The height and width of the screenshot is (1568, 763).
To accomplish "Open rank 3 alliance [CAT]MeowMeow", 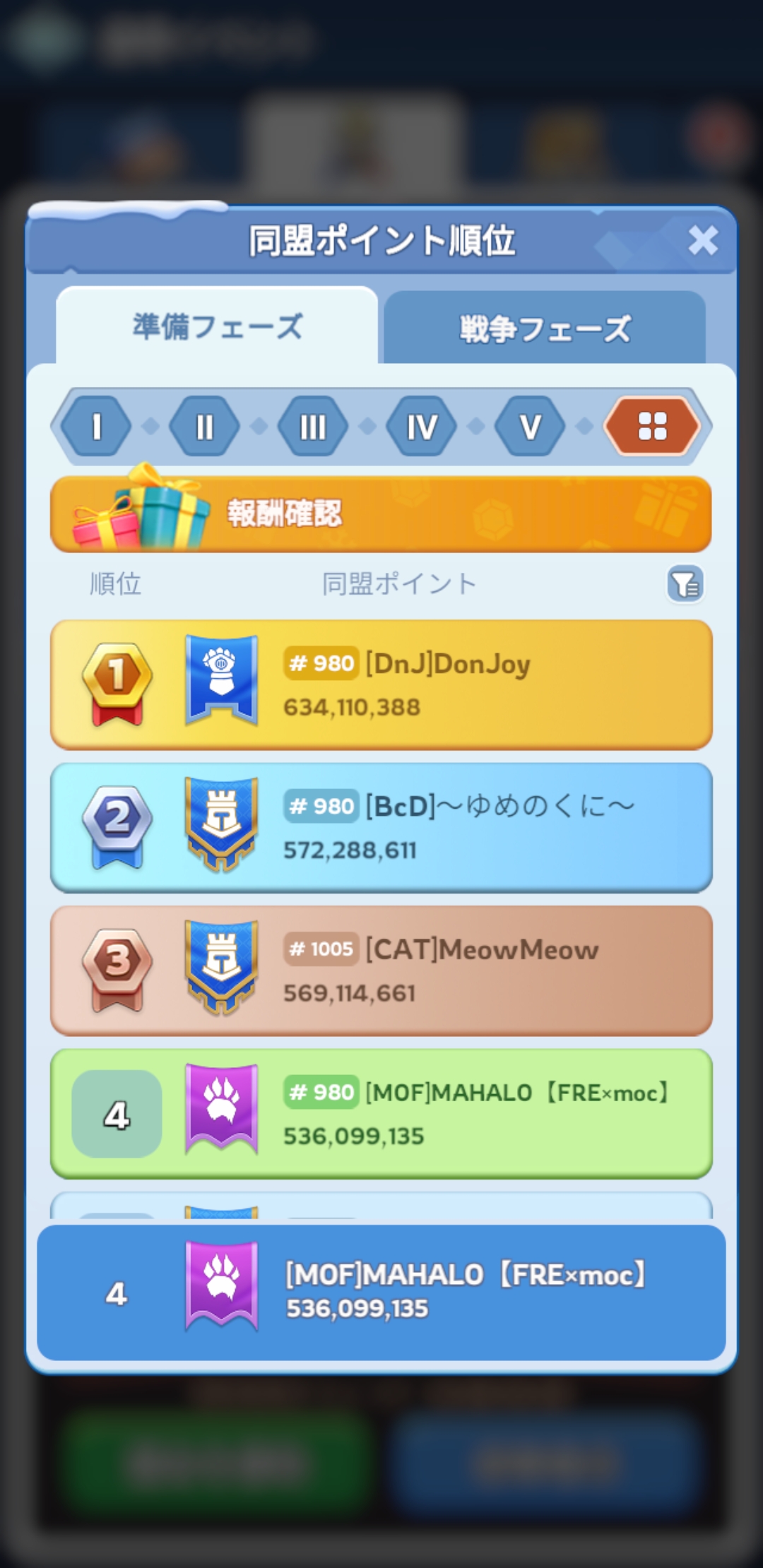I will (381, 970).
